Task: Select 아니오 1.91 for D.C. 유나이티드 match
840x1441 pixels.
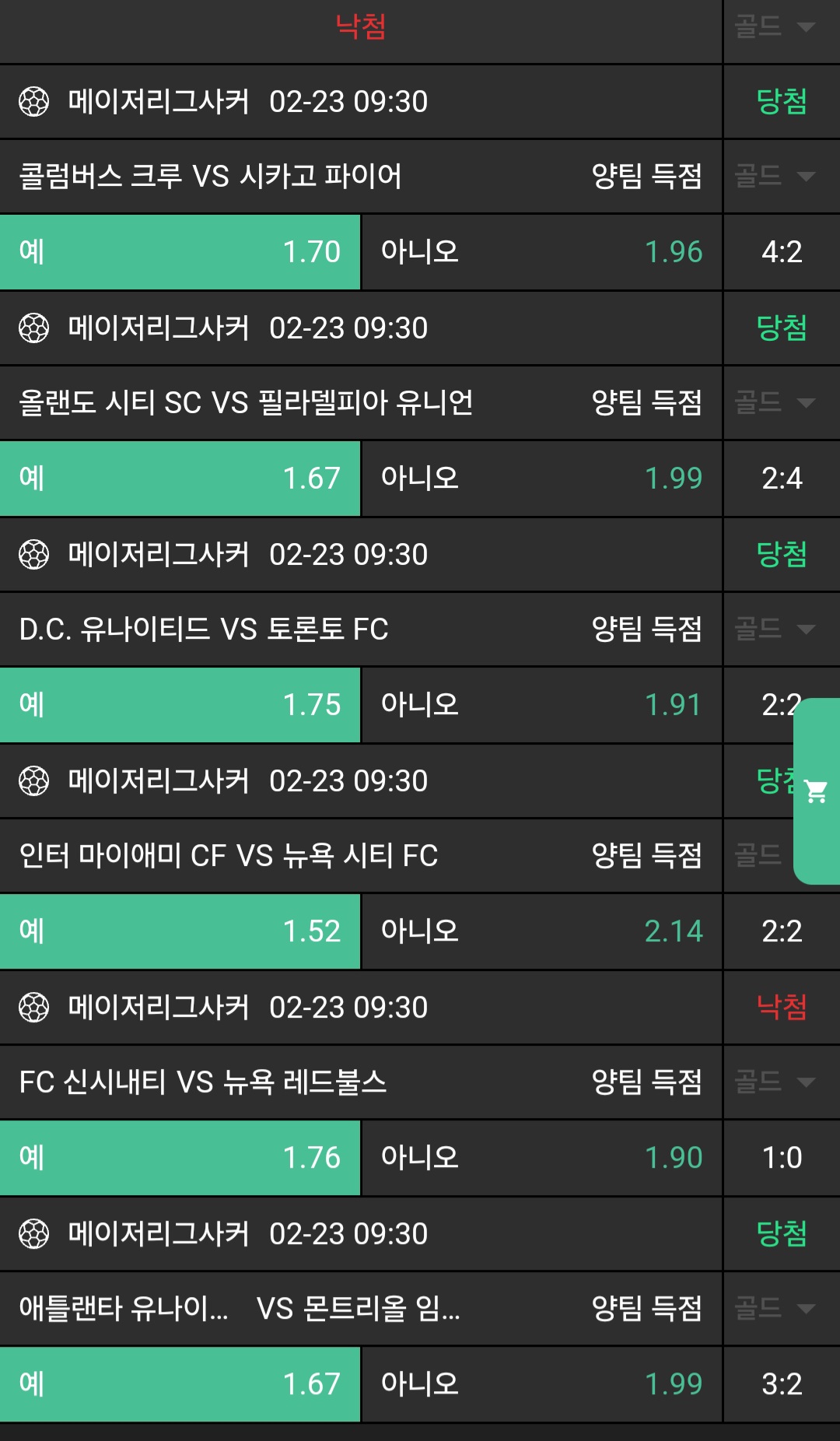Action: [541, 705]
